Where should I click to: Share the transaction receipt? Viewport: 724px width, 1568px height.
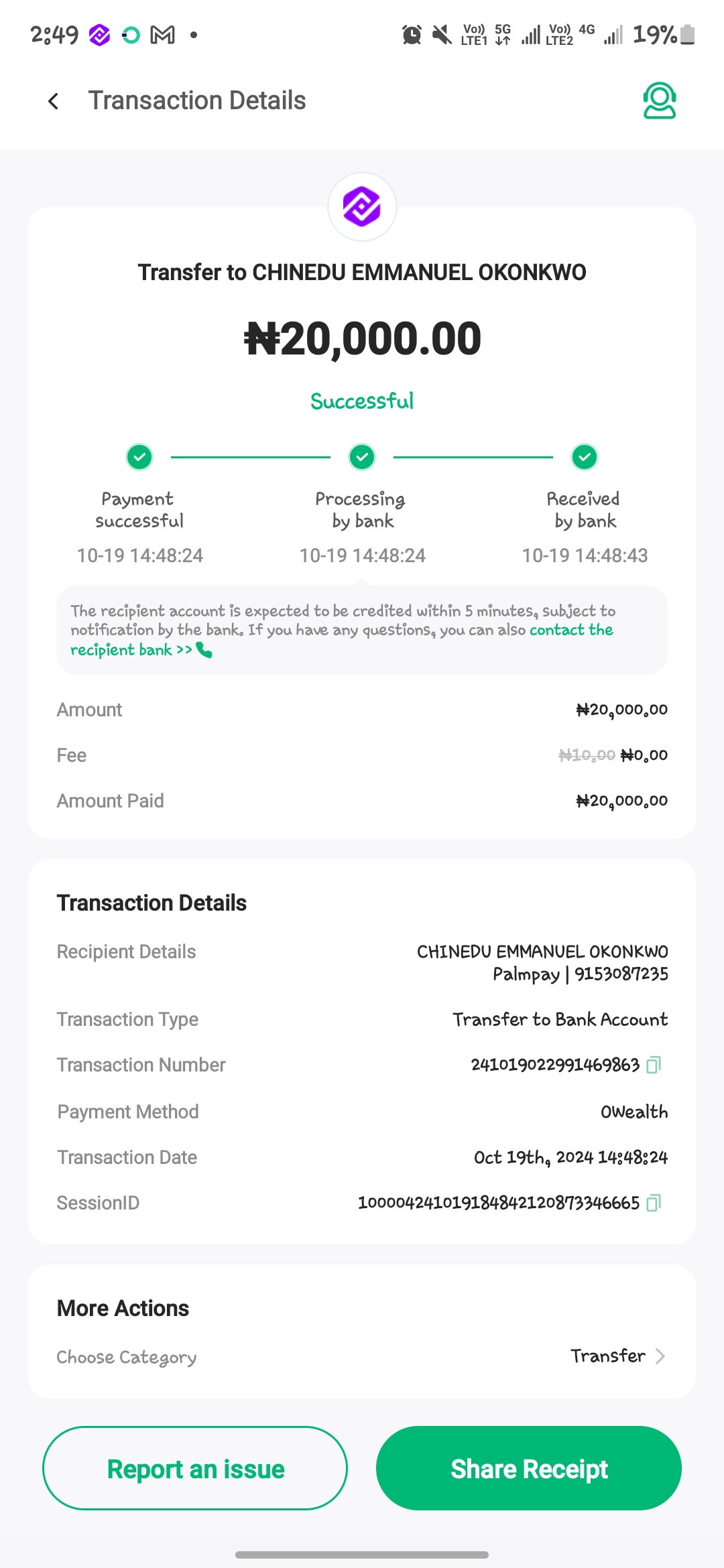point(528,1468)
